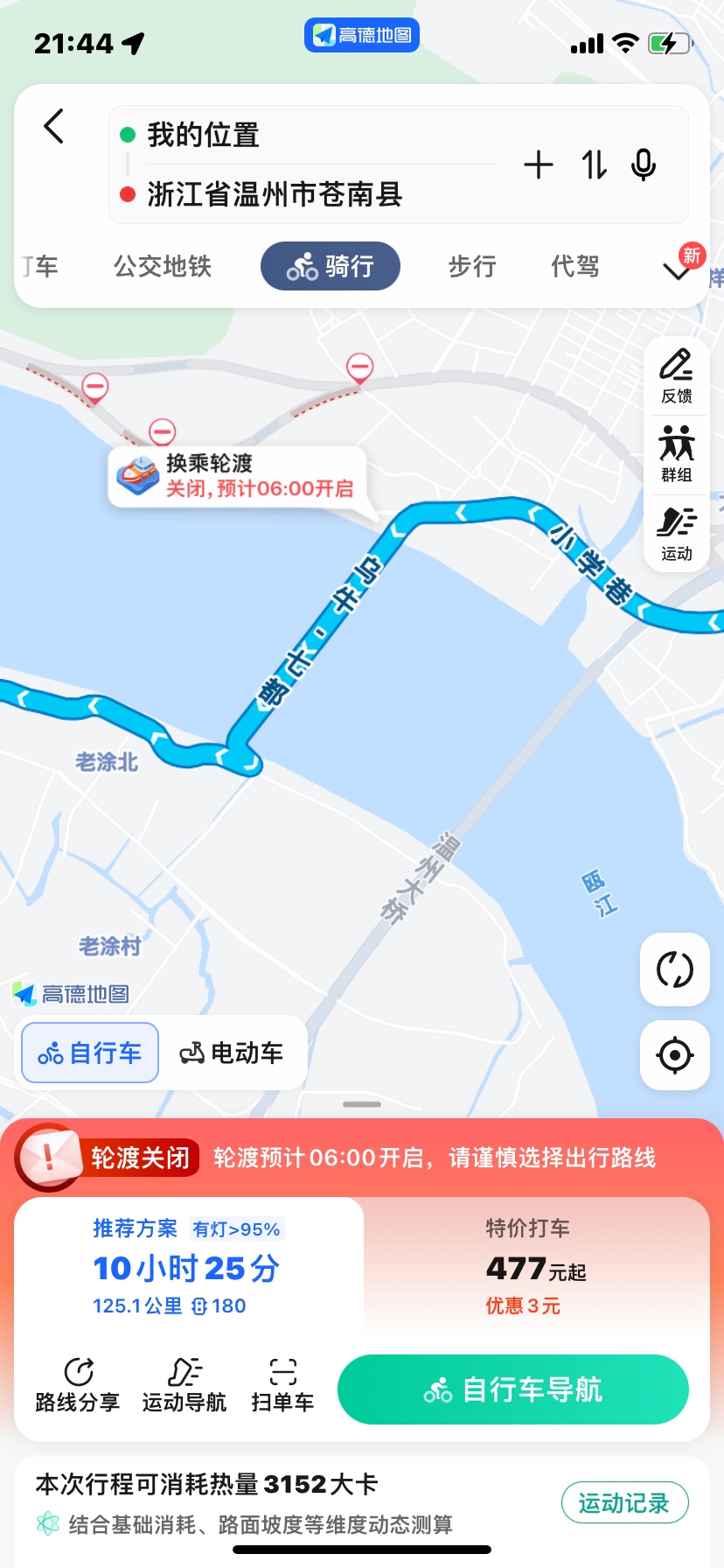View the 特价打车 477元 option
Screen dimensions: 724x1568
point(535,1267)
